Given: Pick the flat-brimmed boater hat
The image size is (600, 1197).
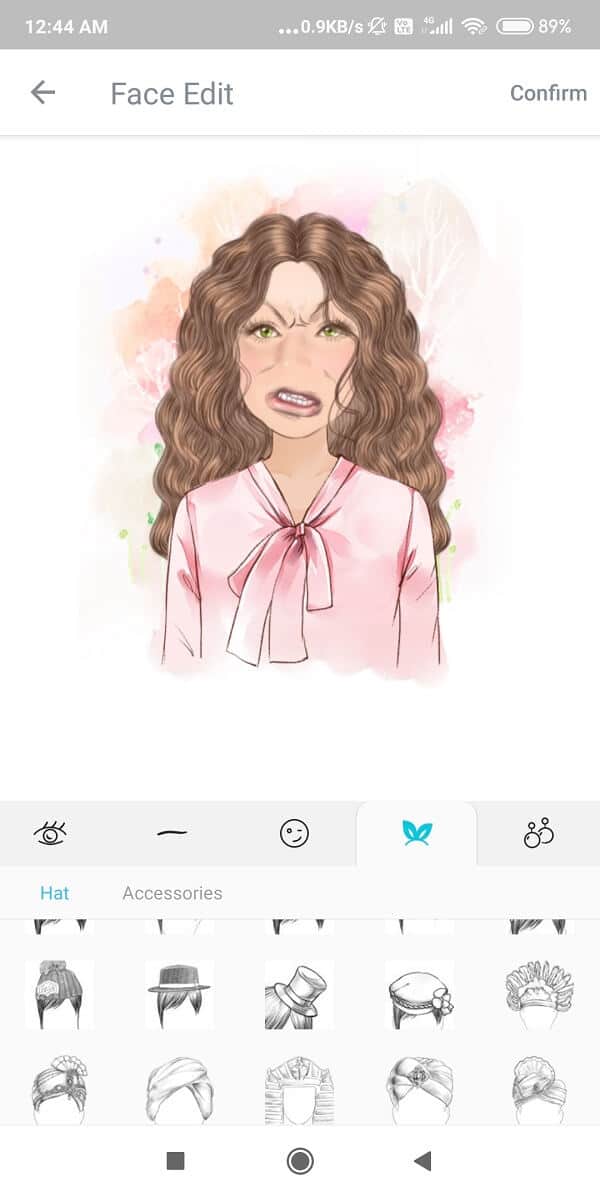Looking at the screenshot, I should pyautogui.click(x=179, y=994).
